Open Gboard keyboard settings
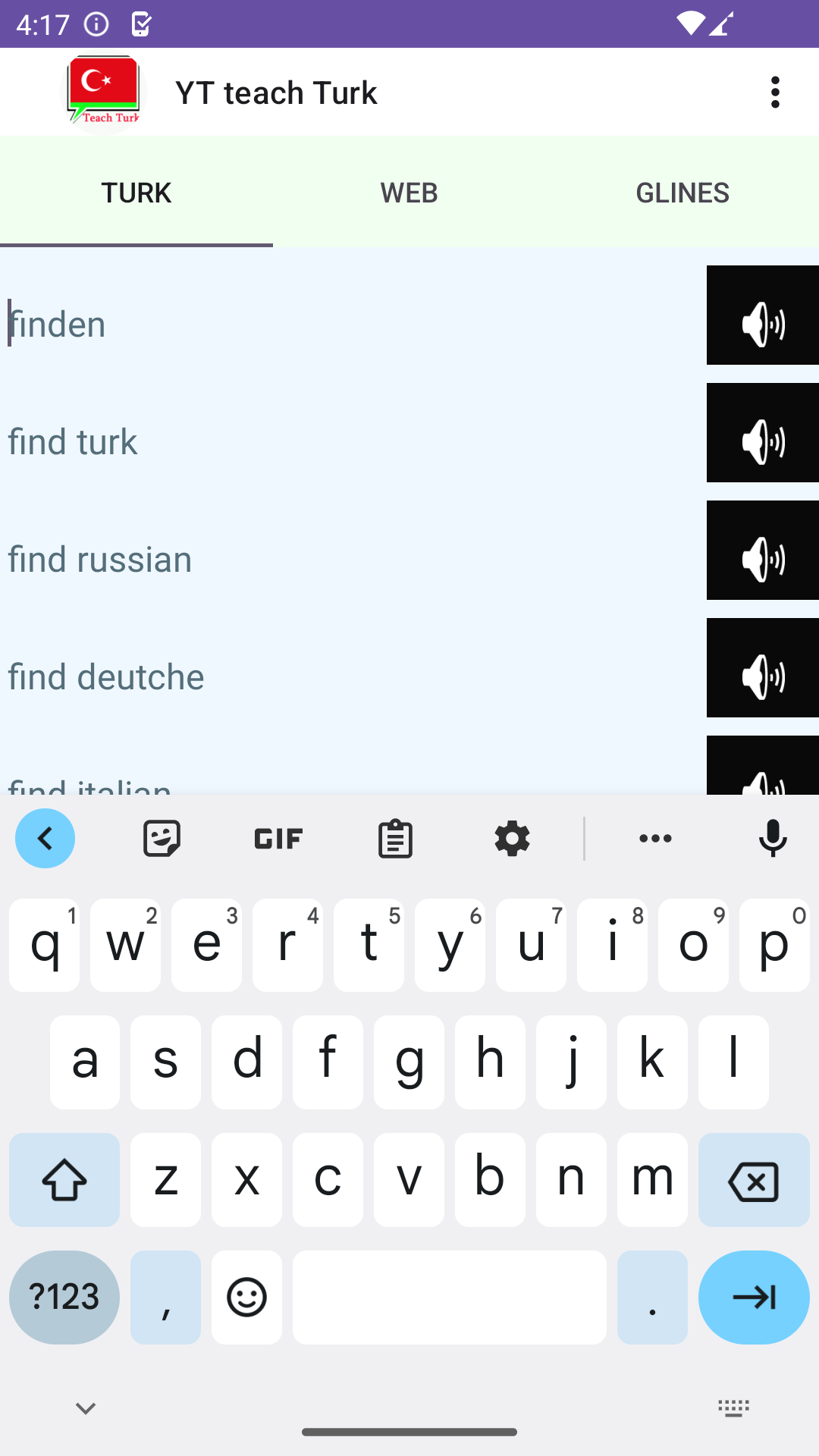819x1456 pixels. click(x=511, y=838)
